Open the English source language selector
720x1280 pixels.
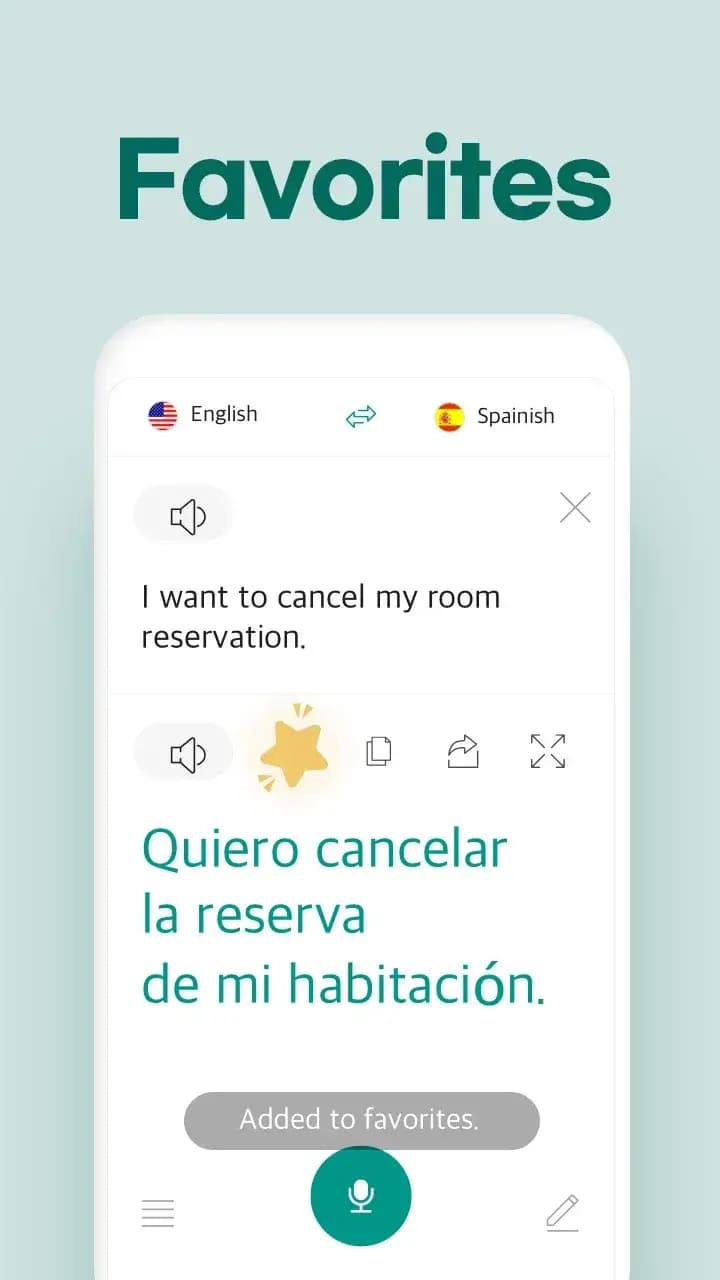pos(203,415)
